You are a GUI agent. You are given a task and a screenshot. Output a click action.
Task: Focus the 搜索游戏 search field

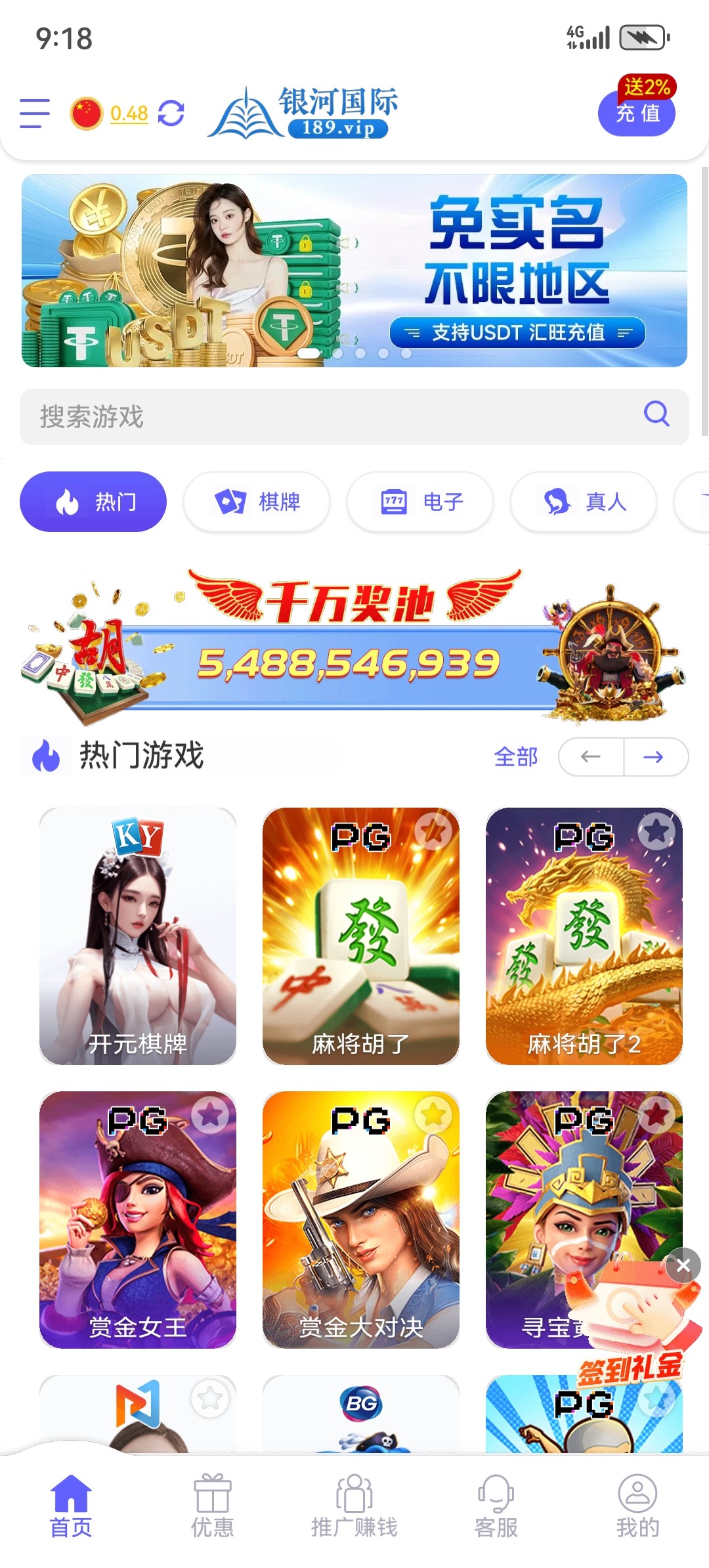pos(328,416)
